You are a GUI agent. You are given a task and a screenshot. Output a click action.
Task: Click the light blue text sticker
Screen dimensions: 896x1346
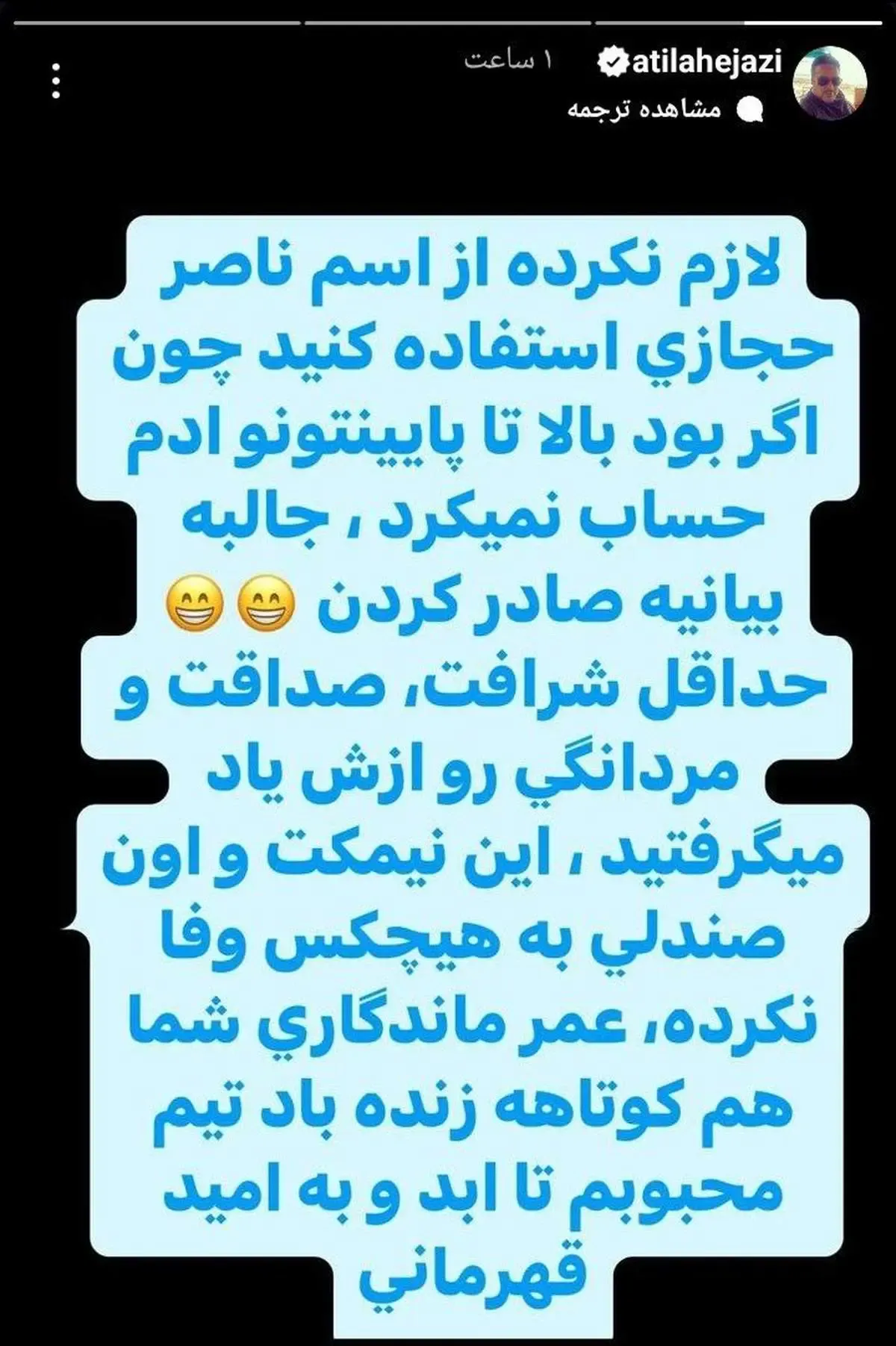448,747
